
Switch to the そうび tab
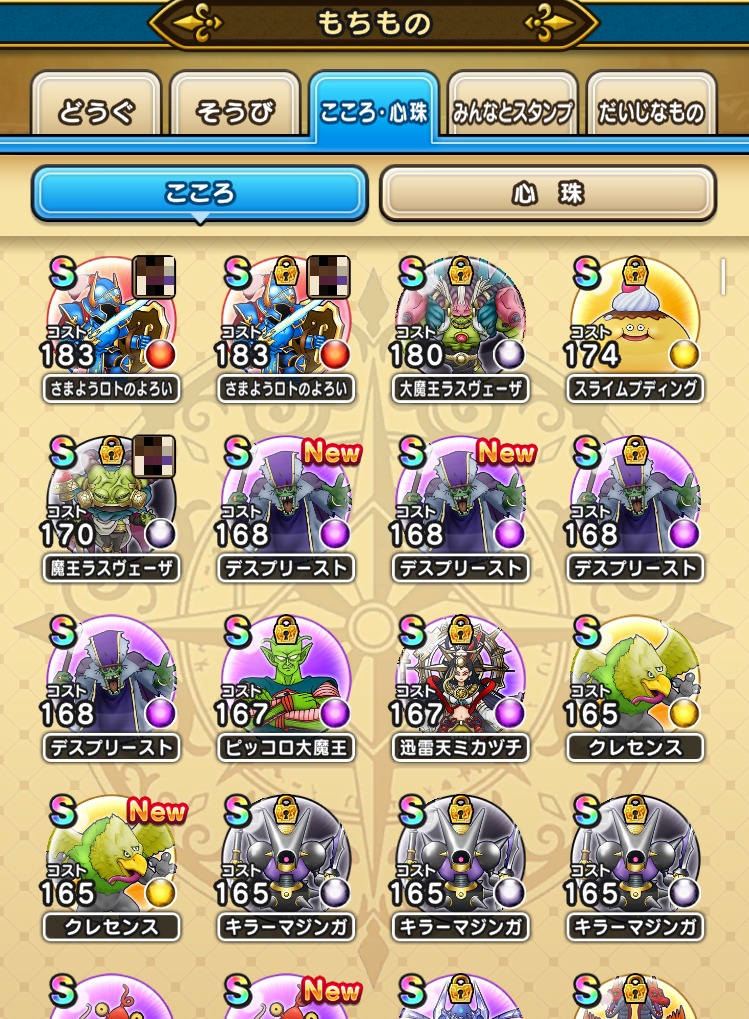pyautogui.click(x=235, y=111)
